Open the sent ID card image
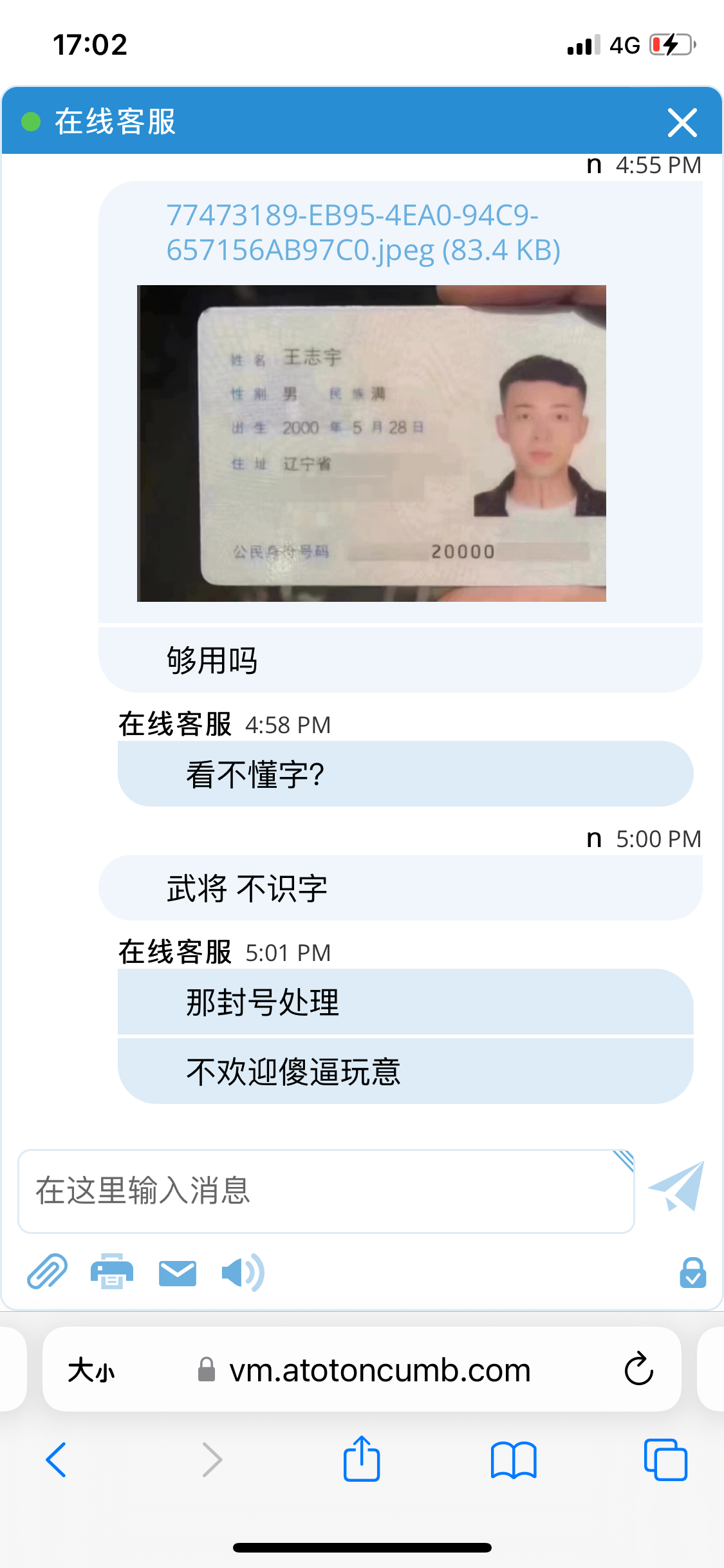Viewport: 724px width, 1568px height. (x=371, y=443)
